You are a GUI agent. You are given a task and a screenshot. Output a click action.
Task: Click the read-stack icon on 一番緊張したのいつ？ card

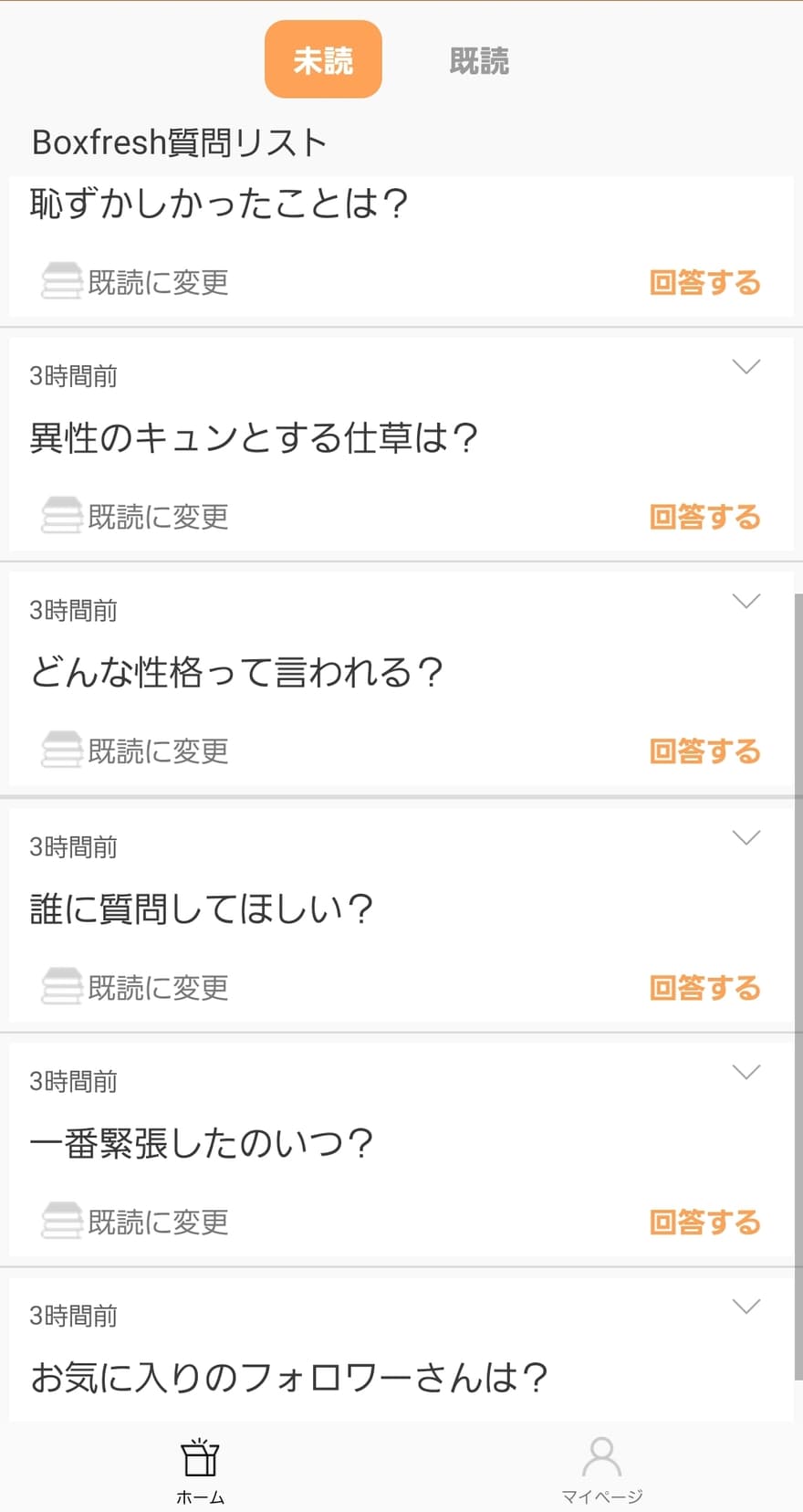(60, 1222)
